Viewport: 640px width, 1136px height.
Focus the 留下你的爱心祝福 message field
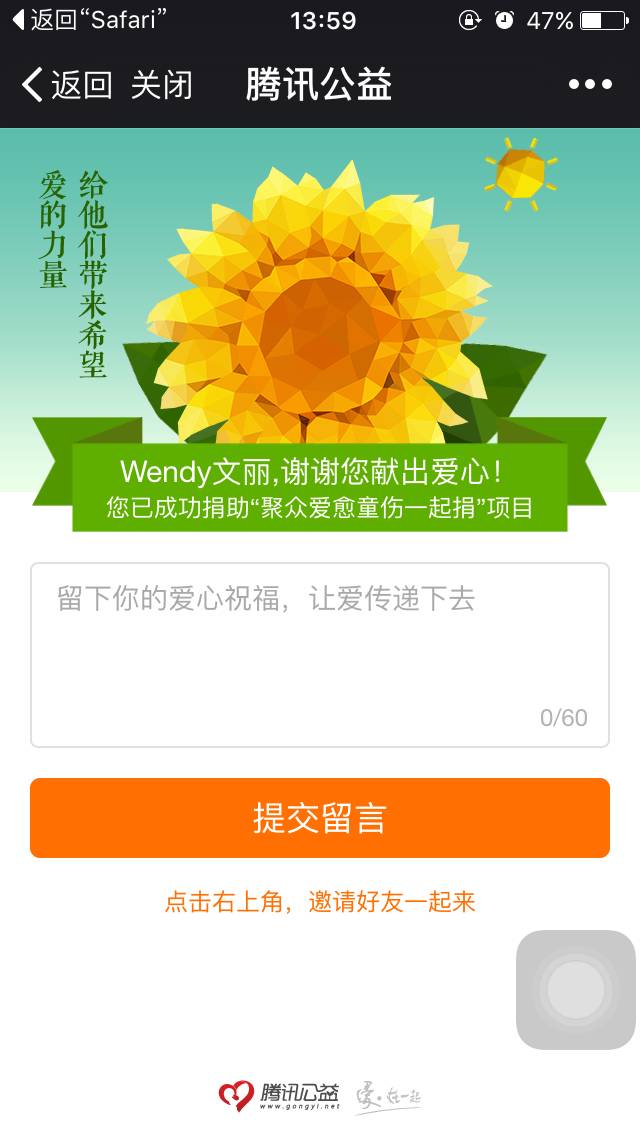point(320,655)
